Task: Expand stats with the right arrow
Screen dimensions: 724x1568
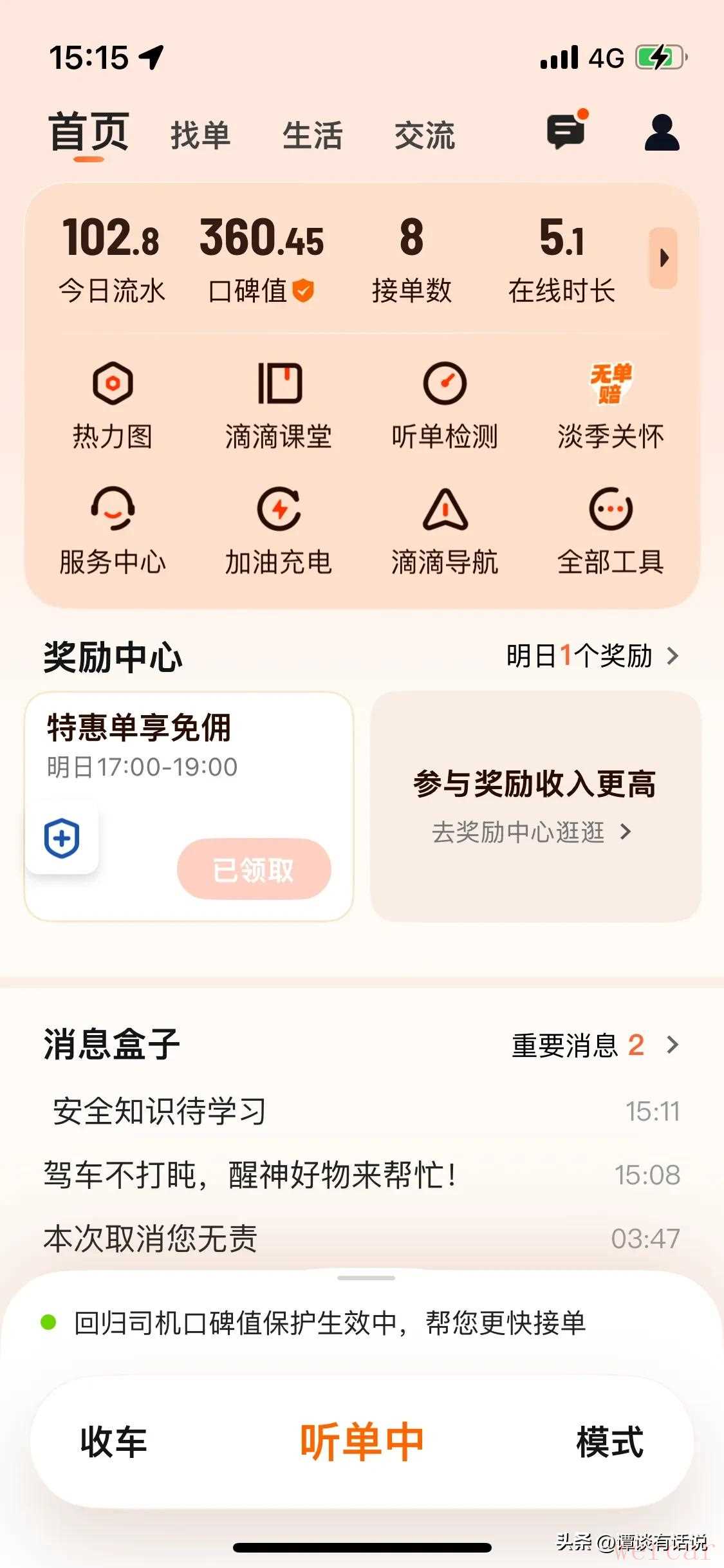Action: [663, 258]
